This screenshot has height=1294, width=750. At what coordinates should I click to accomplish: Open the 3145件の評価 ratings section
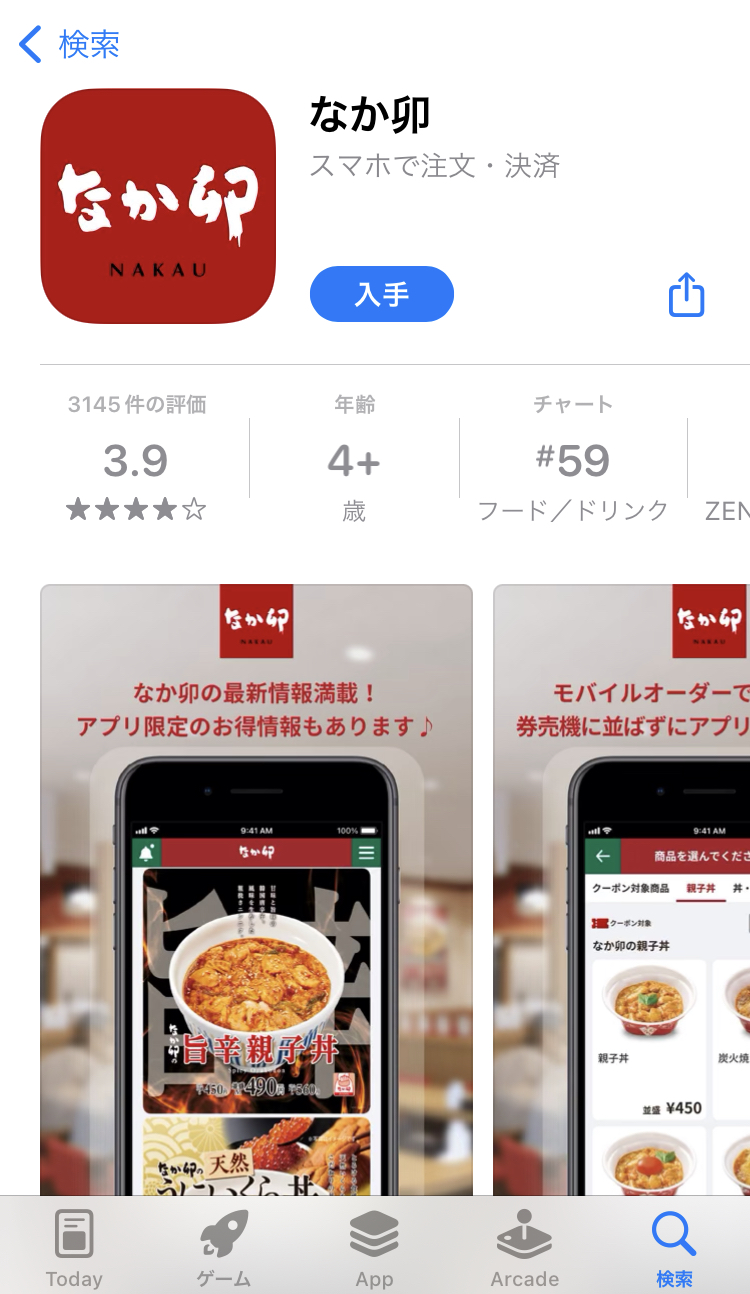point(137,460)
